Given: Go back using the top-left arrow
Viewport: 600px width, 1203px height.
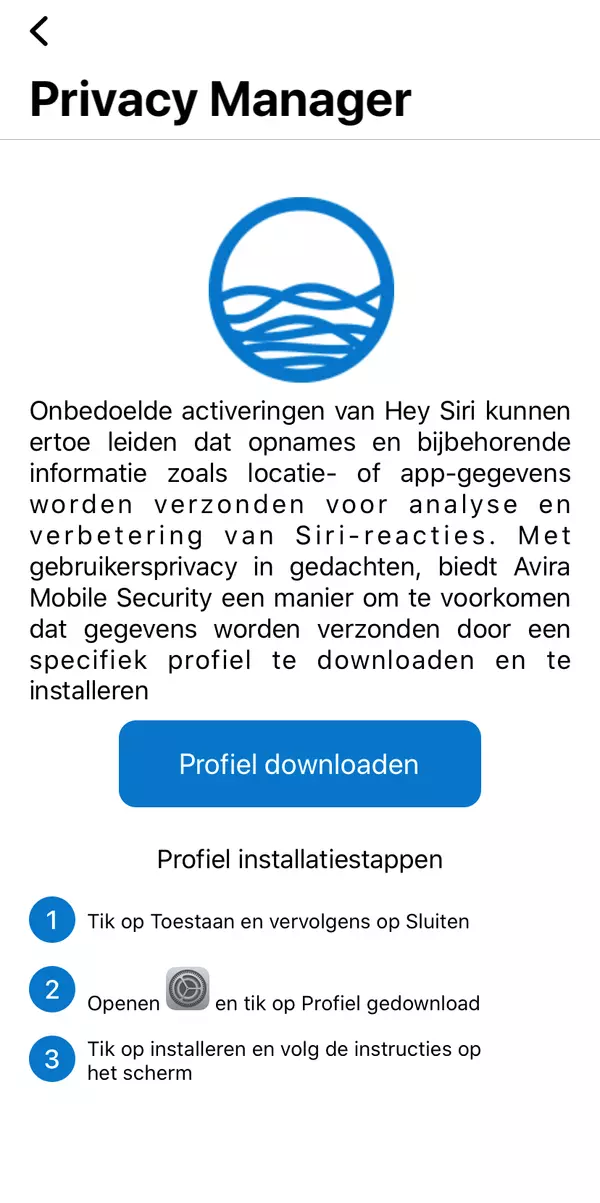Looking at the screenshot, I should tap(39, 31).
